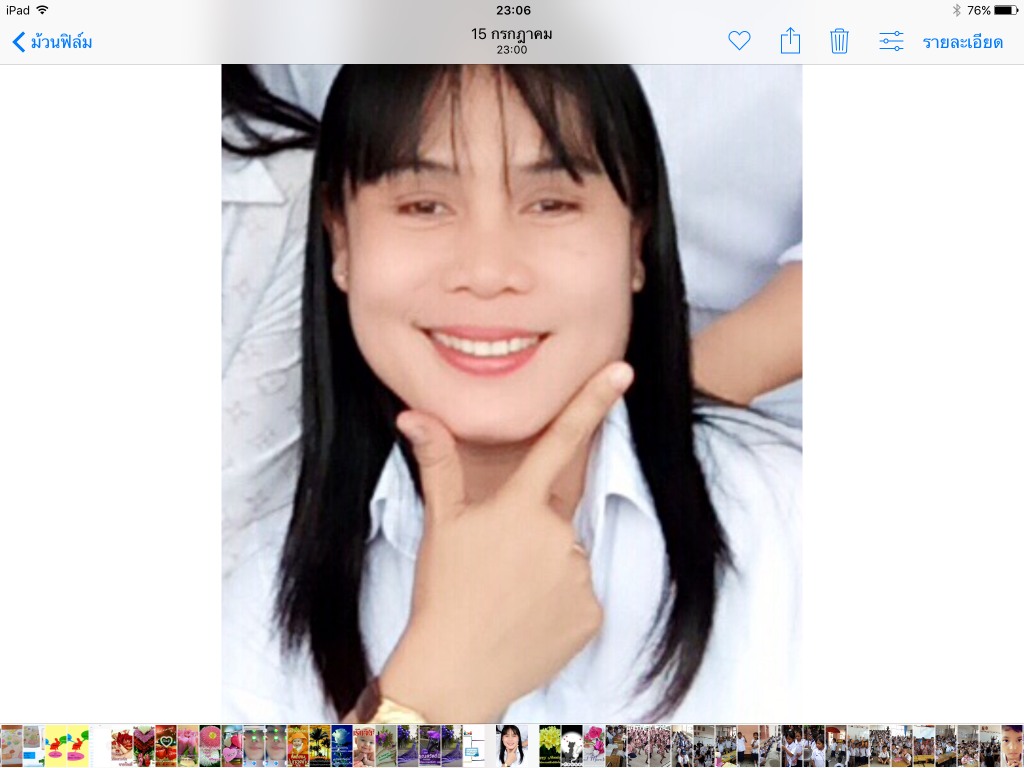
Task: Delete this photo with trash icon
Action: point(839,41)
